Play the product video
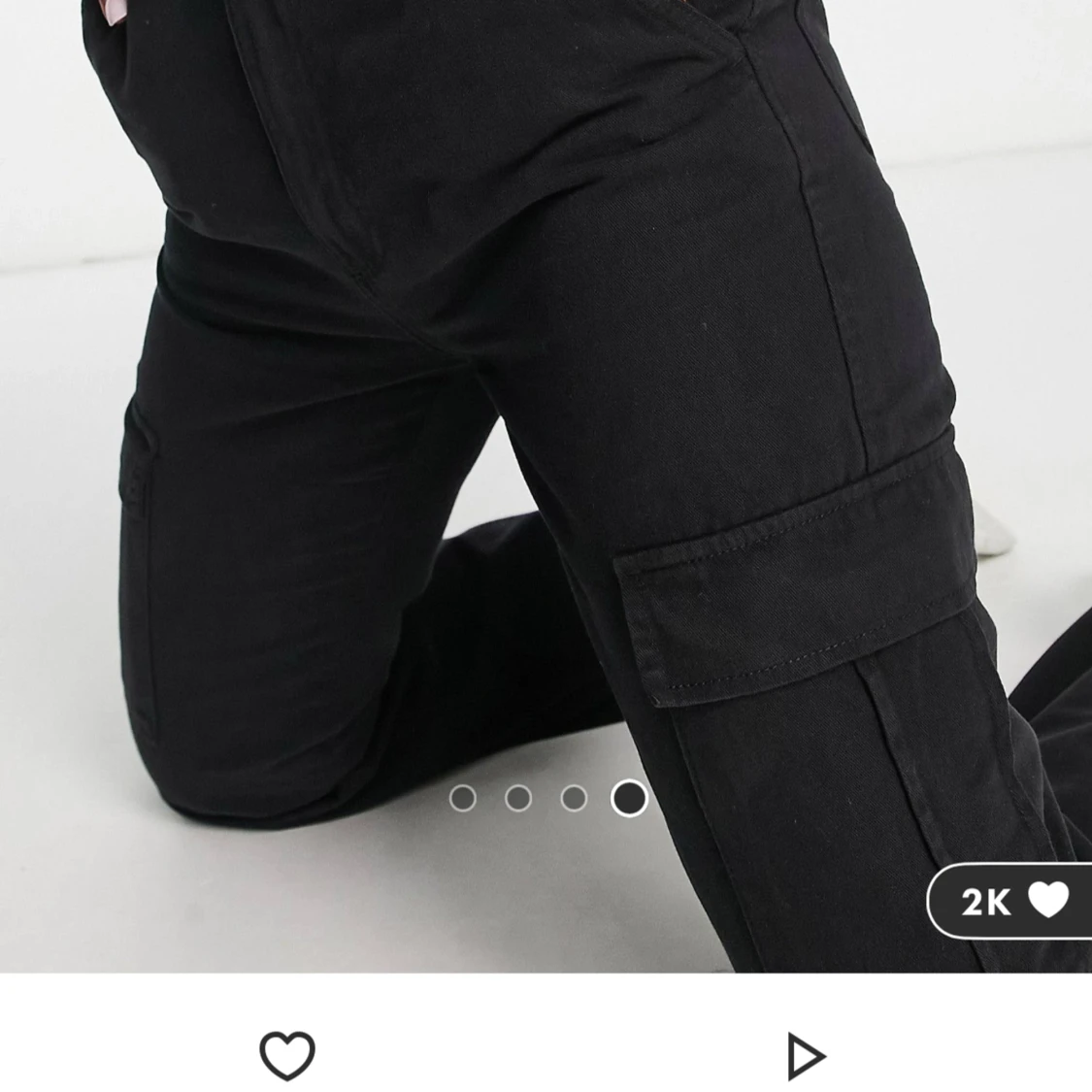The height and width of the screenshot is (1092, 1092). point(805,1056)
